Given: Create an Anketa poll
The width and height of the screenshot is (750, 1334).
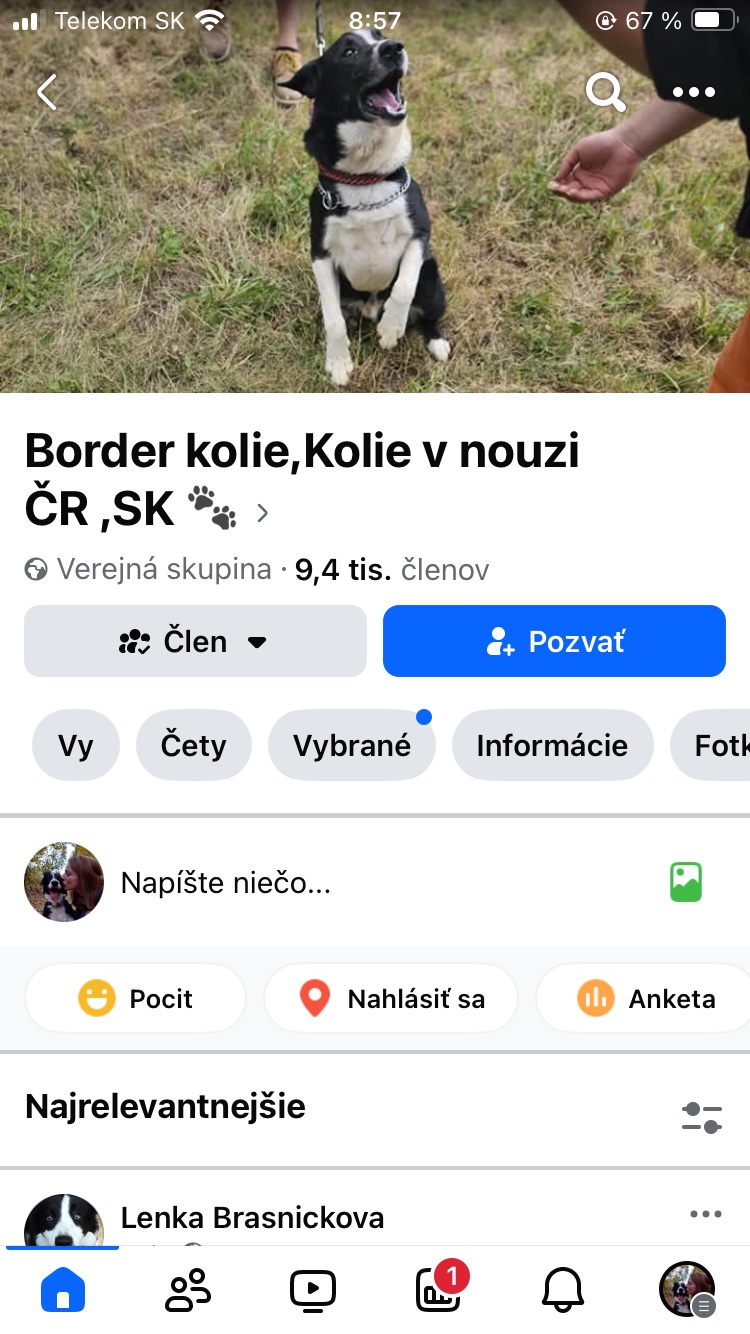Looking at the screenshot, I should pyautogui.click(x=646, y=998).
